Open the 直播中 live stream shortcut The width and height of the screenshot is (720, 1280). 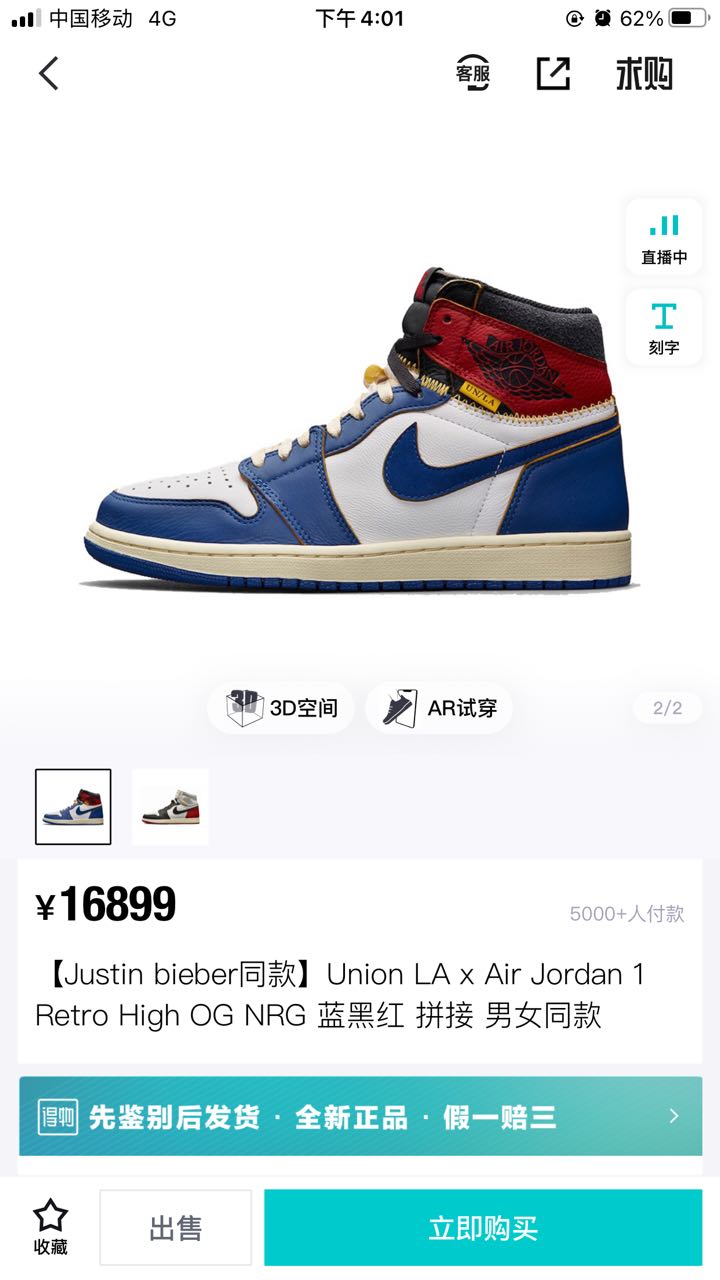[x=664, y=238]
